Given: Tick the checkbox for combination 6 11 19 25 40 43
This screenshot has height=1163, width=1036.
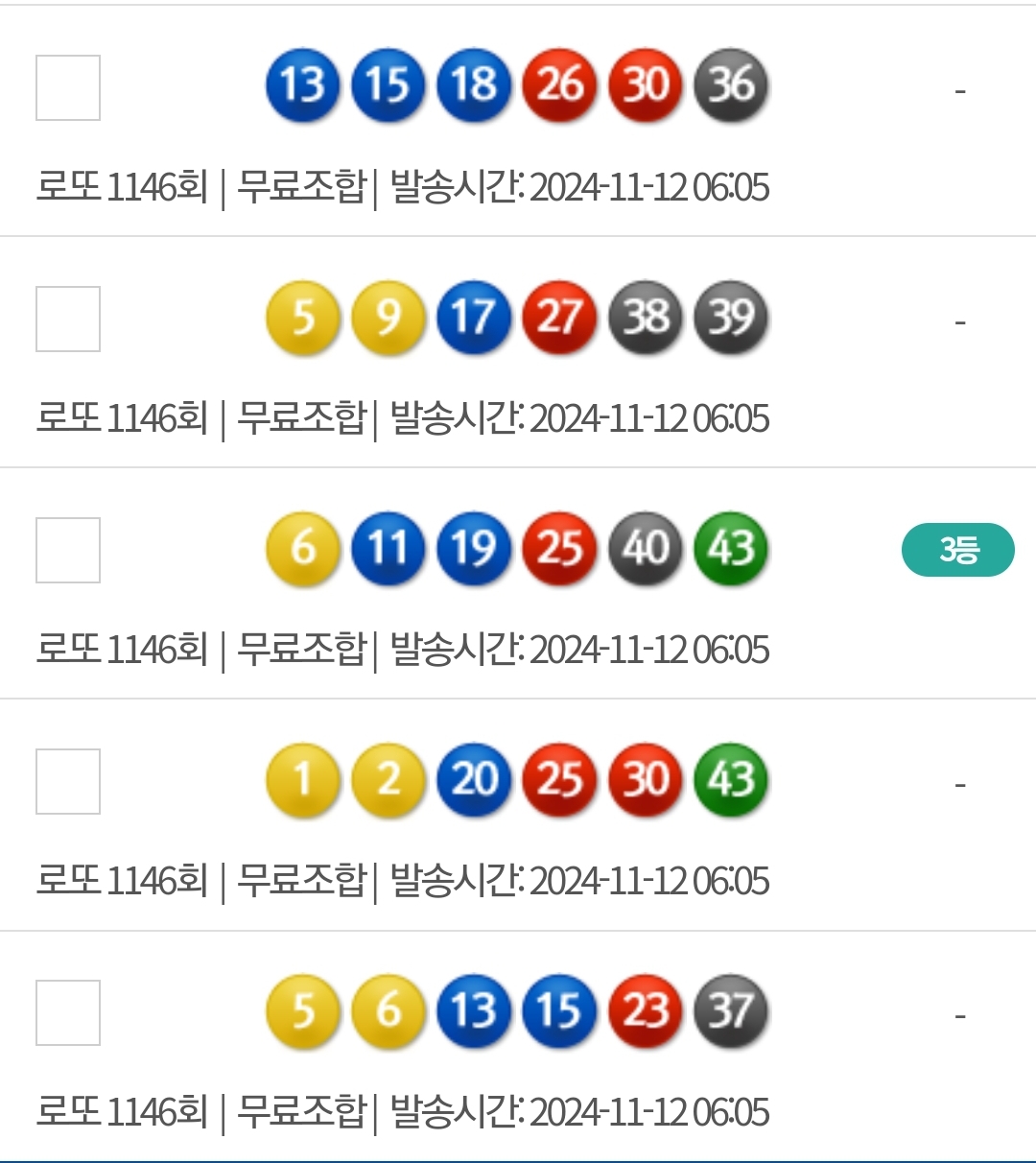Looking at the screenshot, I should [68, 550].
